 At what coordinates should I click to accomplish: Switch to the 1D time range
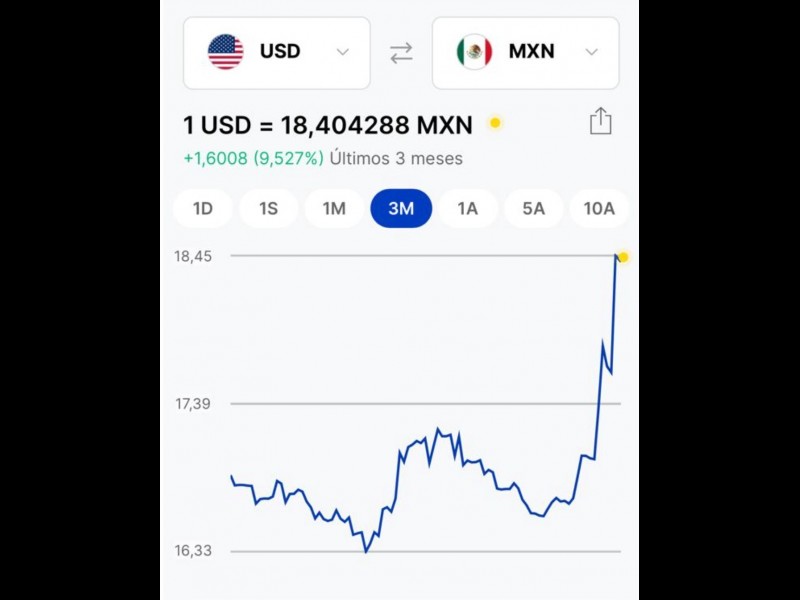[x=203, y=209]
